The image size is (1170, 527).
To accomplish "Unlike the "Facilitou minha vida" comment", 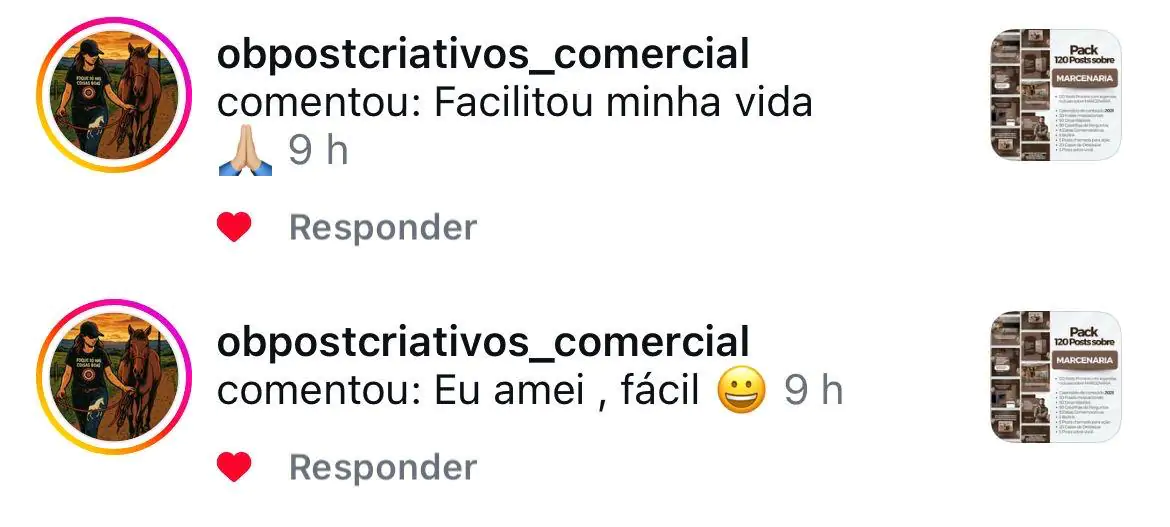I will point(234,228).
